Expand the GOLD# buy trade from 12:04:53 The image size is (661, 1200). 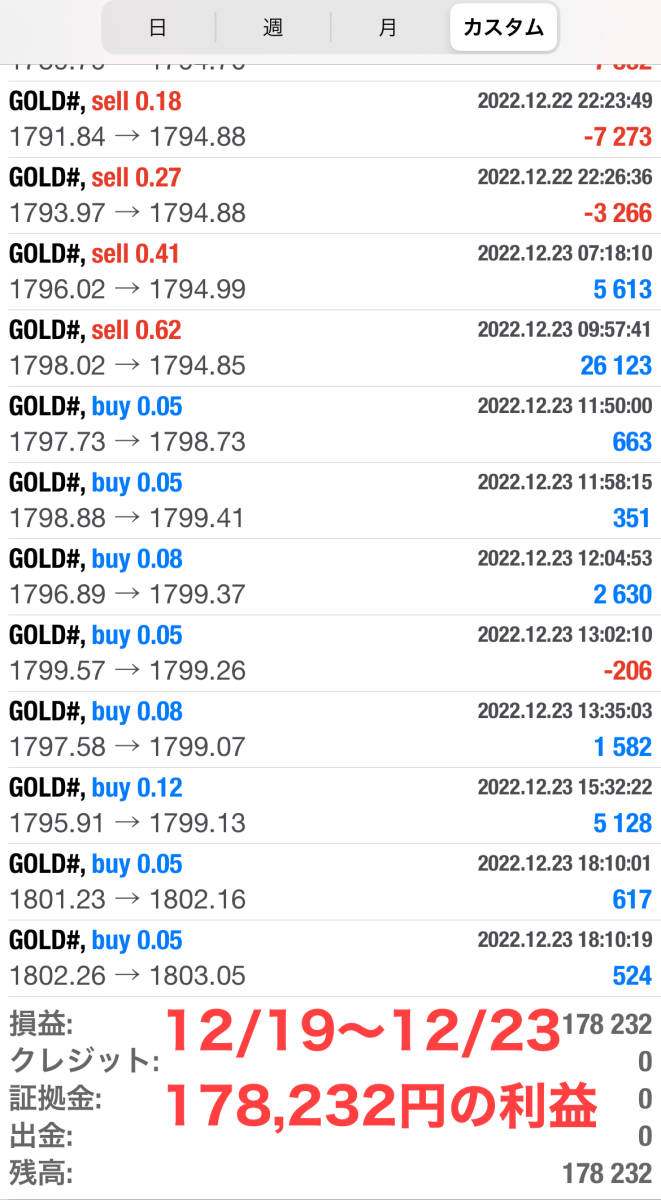330,577
